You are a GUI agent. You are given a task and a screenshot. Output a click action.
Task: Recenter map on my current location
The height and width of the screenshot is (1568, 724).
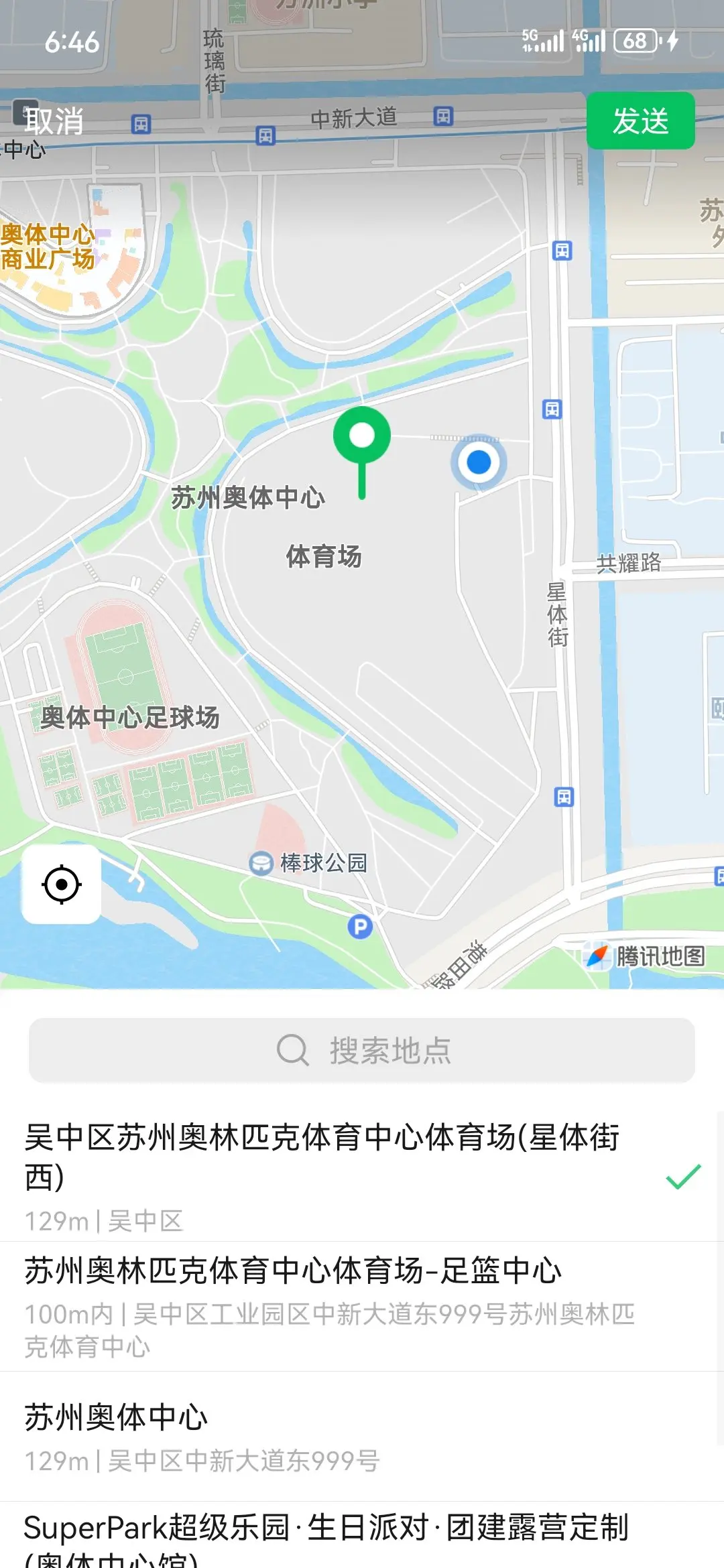tap(62, 885)
